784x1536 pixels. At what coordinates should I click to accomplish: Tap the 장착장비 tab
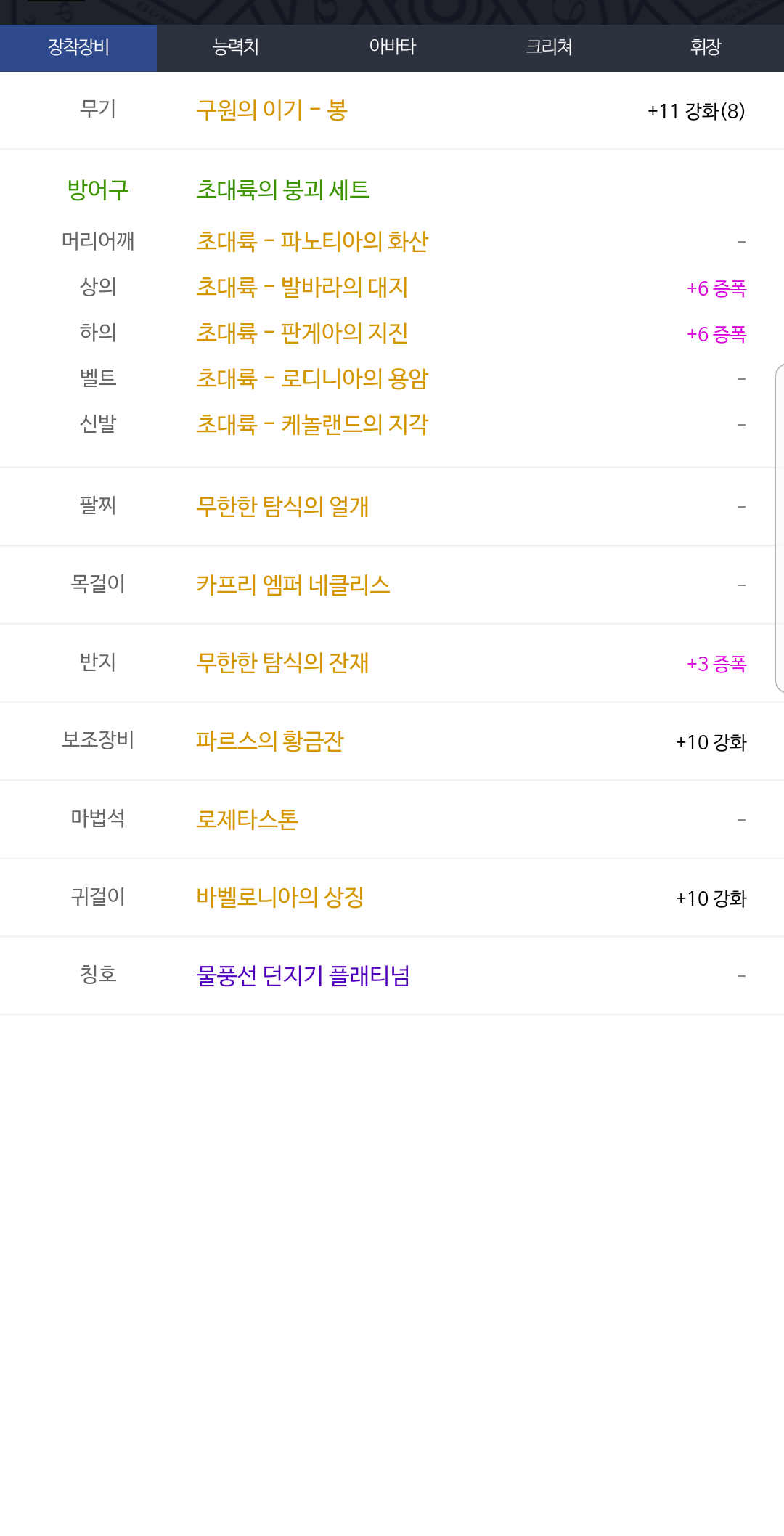pos(78,48)
